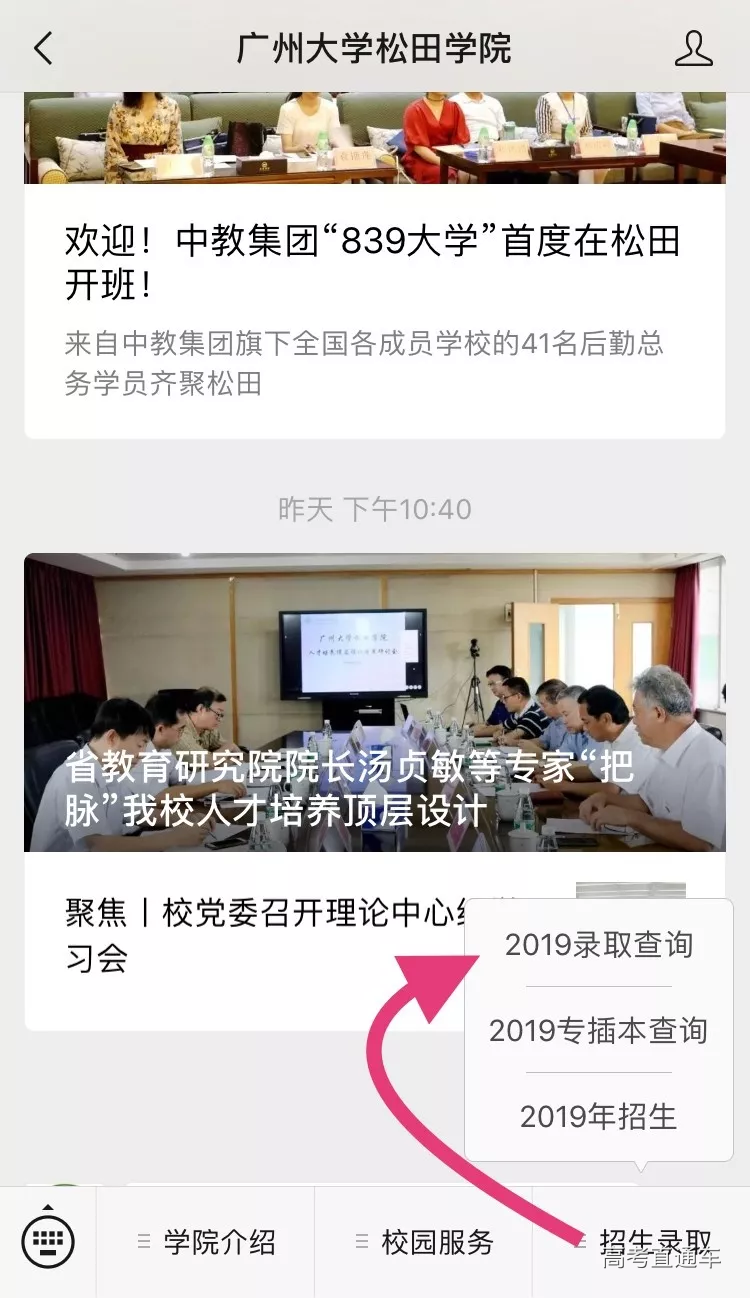The height and width of the screenshot is (1298, 750).
Task: Go back from the 广州大学松田学院 page
Action: pos(43,48)
